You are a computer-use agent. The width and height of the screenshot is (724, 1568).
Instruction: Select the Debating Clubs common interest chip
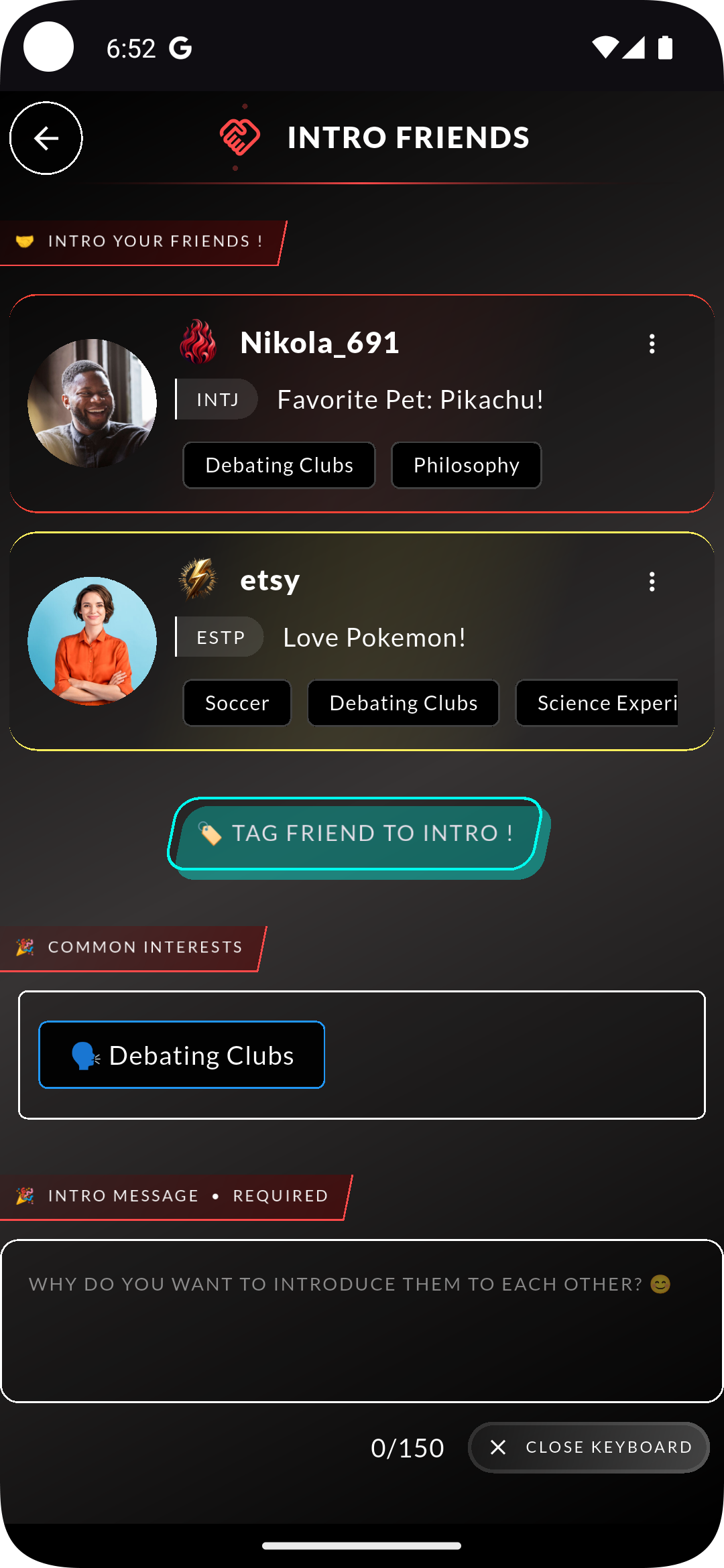(x=182, y=1055)
